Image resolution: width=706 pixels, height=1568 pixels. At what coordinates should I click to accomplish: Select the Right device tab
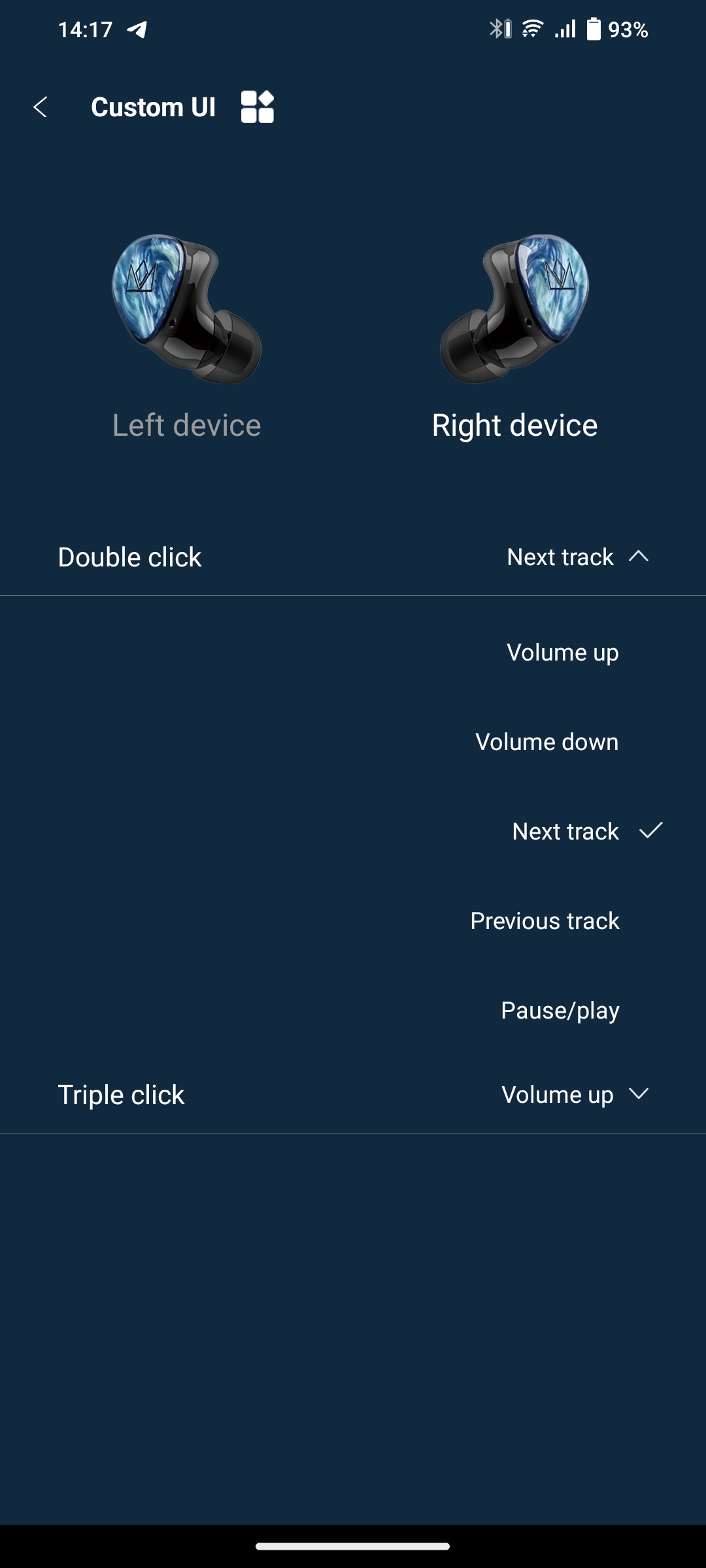(x=514, y=425)
